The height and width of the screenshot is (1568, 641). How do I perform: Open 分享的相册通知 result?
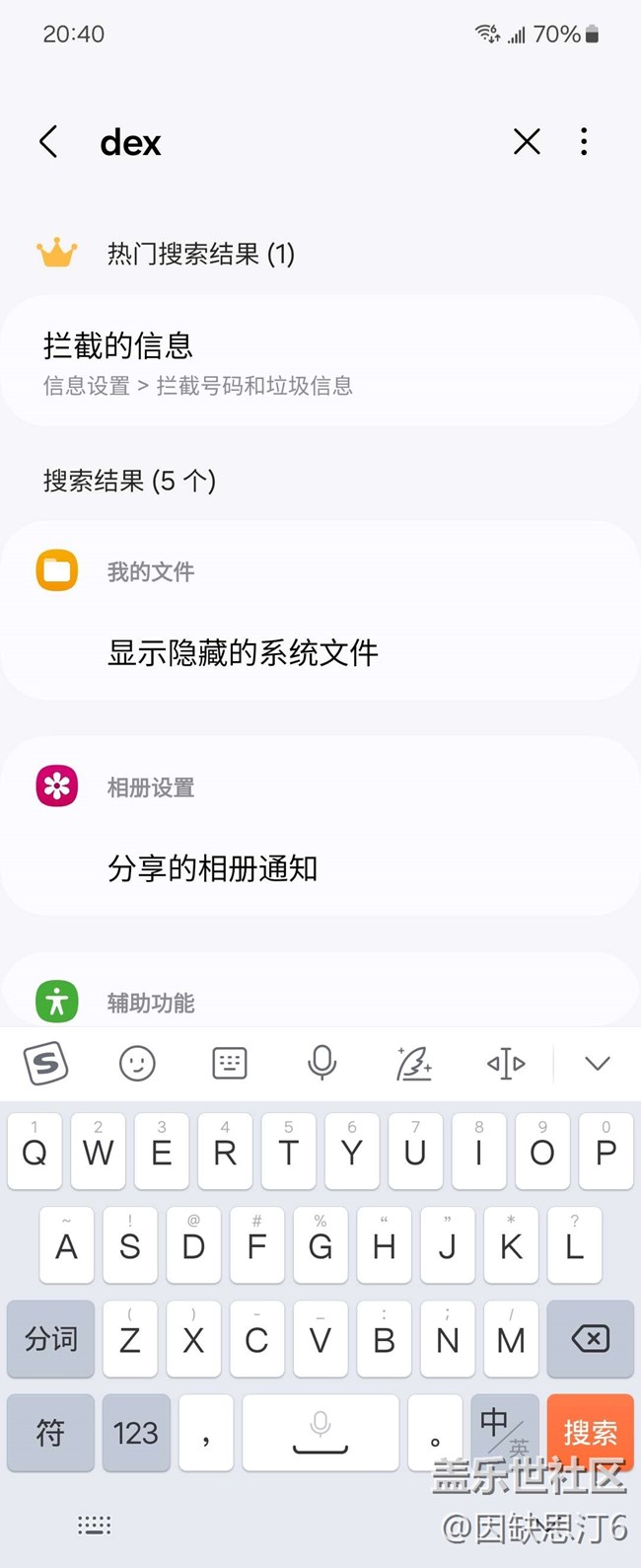(320, 867)
